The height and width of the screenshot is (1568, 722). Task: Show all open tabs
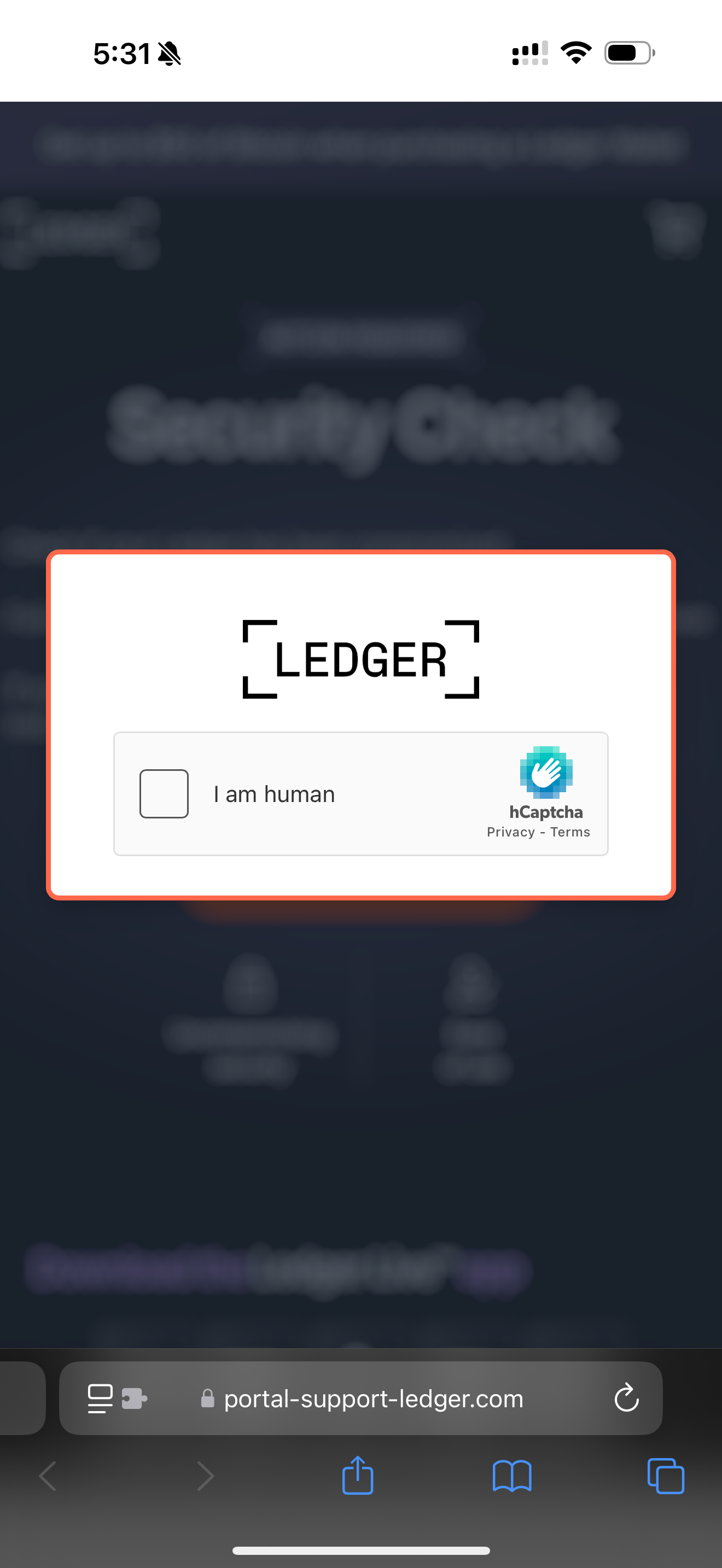[665, 1476]
